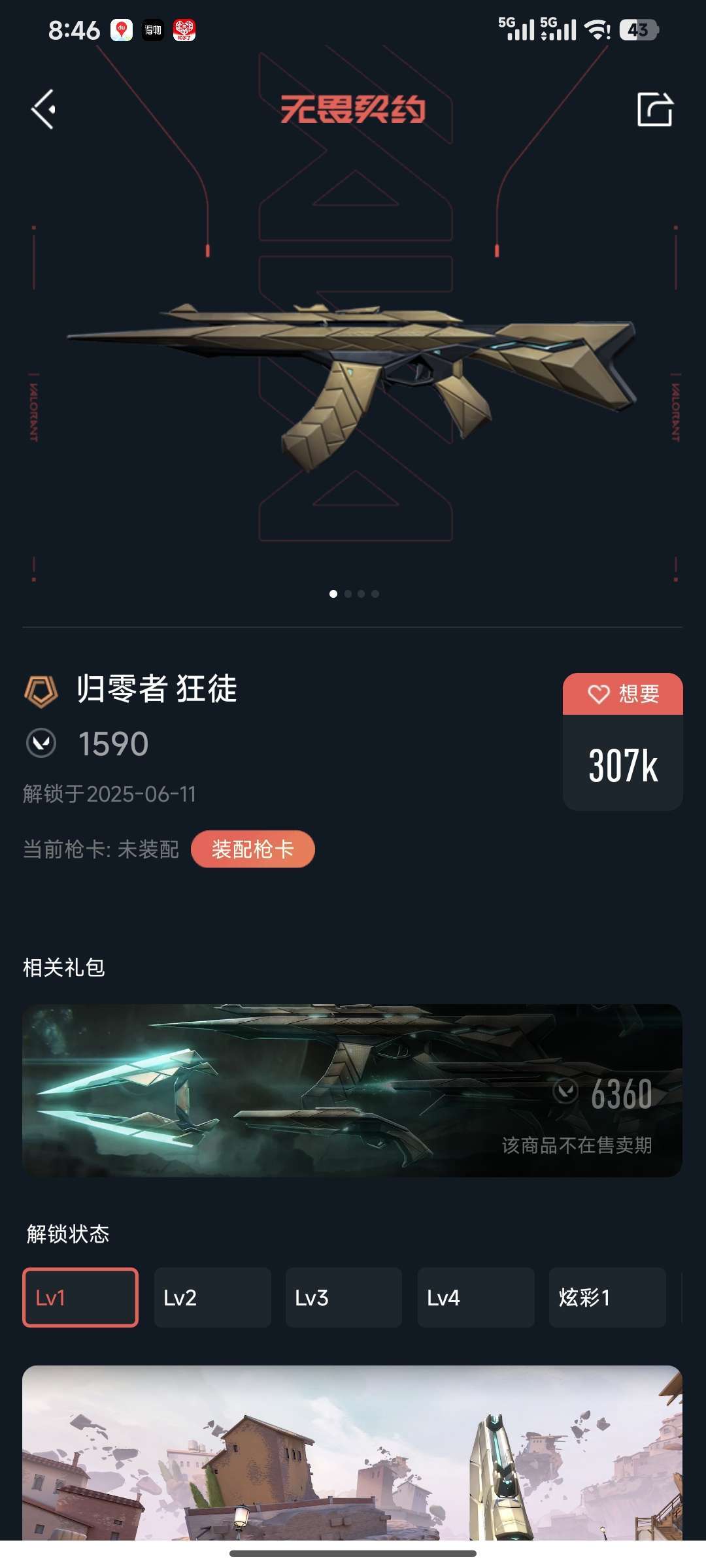706x1568 pixels.
Task: Switch to Lv4 unlock level
Action: click(x=476, y=1298)
